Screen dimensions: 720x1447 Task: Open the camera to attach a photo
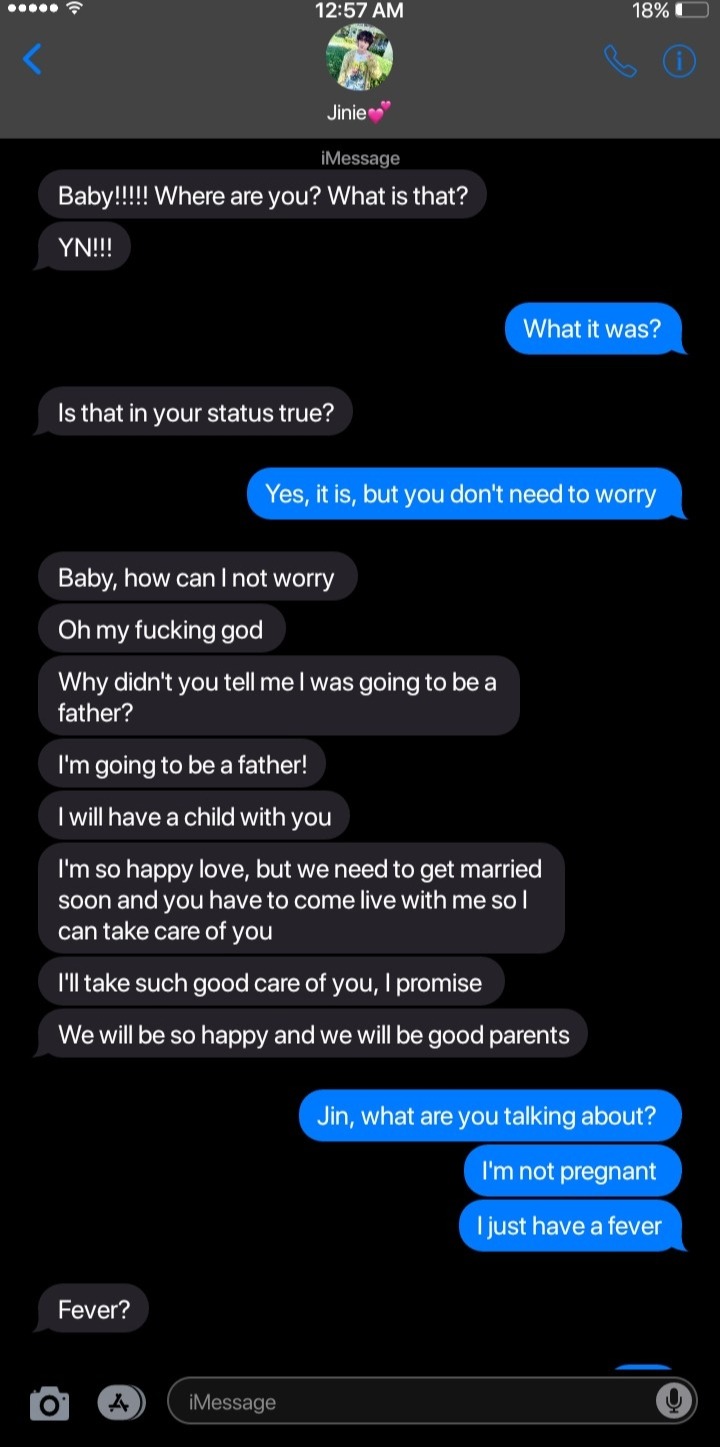[49, 1403]
